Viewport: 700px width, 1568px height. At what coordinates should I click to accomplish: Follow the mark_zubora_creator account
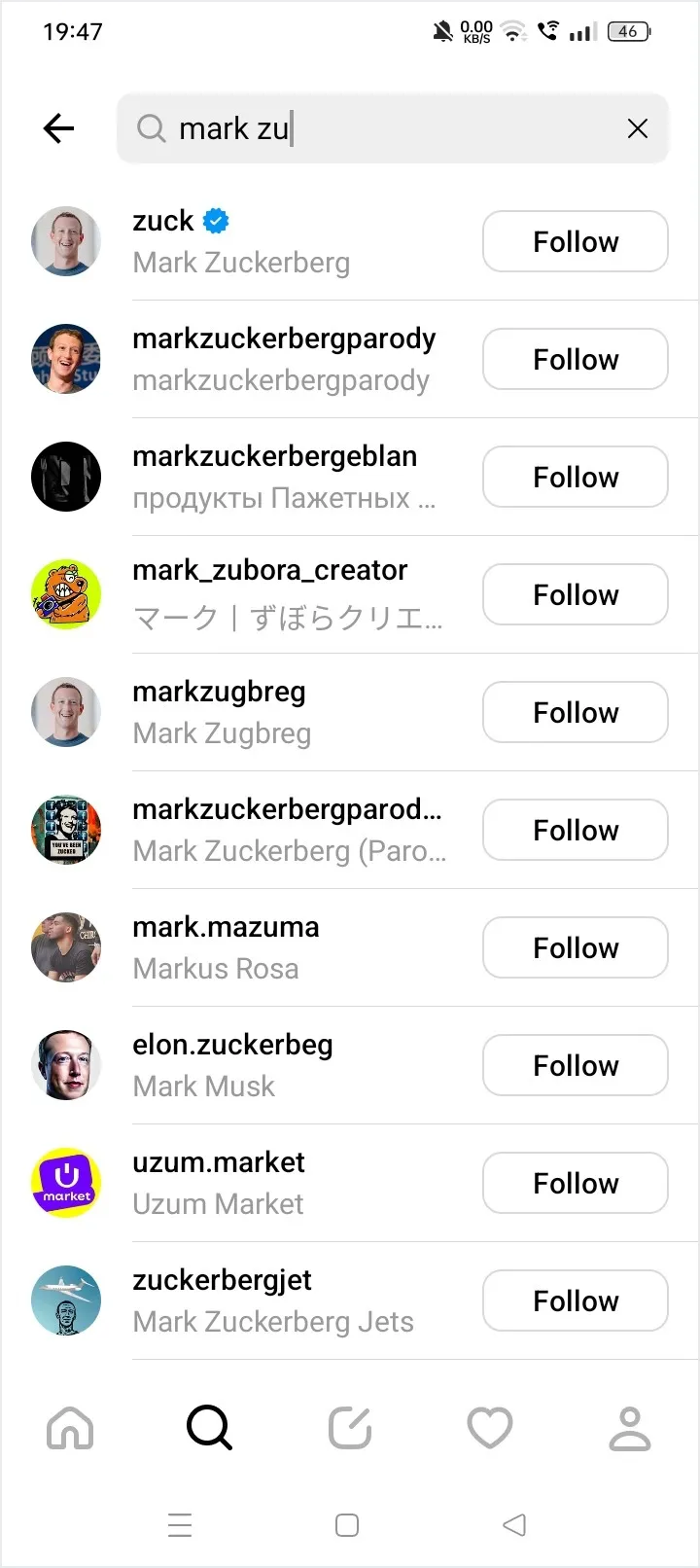click(575, 594)
